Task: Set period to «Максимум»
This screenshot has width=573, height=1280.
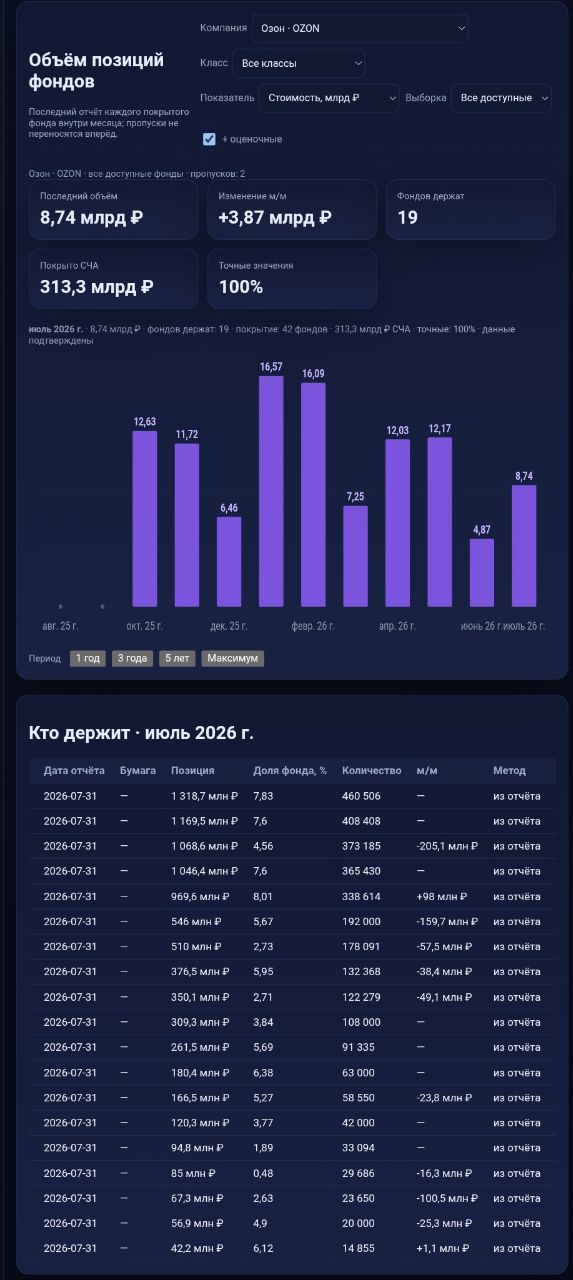Action: pos(233,659)
